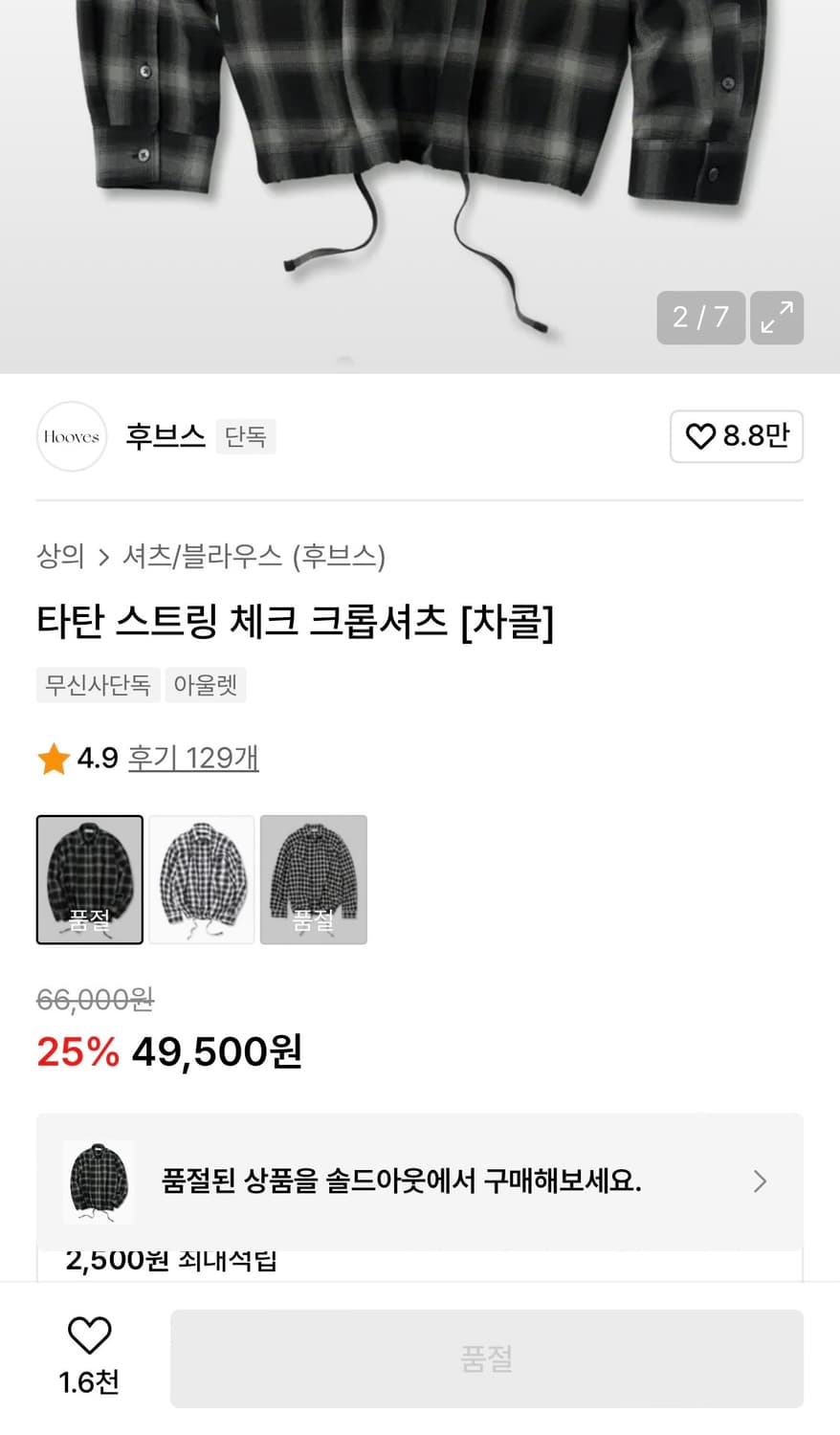Screen dimensions: 840x1435
Task: Open the Hooves brand logo circle
Action: (71, 436)
